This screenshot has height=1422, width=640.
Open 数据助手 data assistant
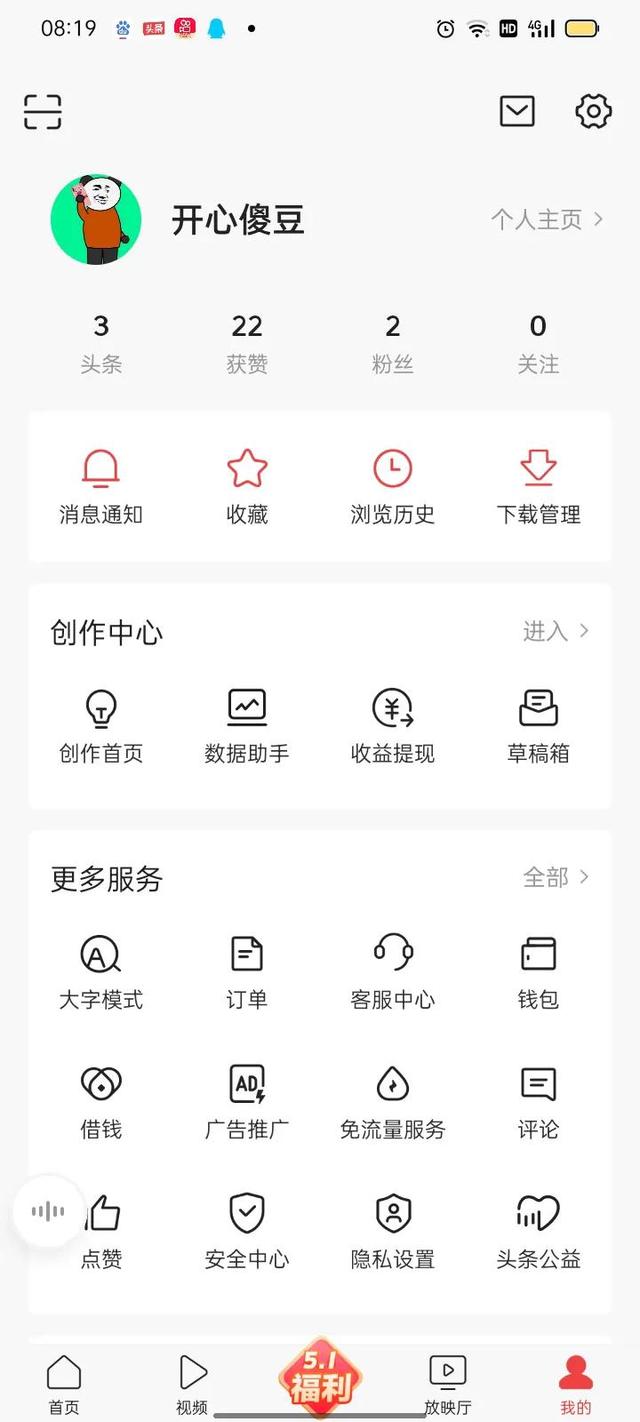click(x=247, y=726)
